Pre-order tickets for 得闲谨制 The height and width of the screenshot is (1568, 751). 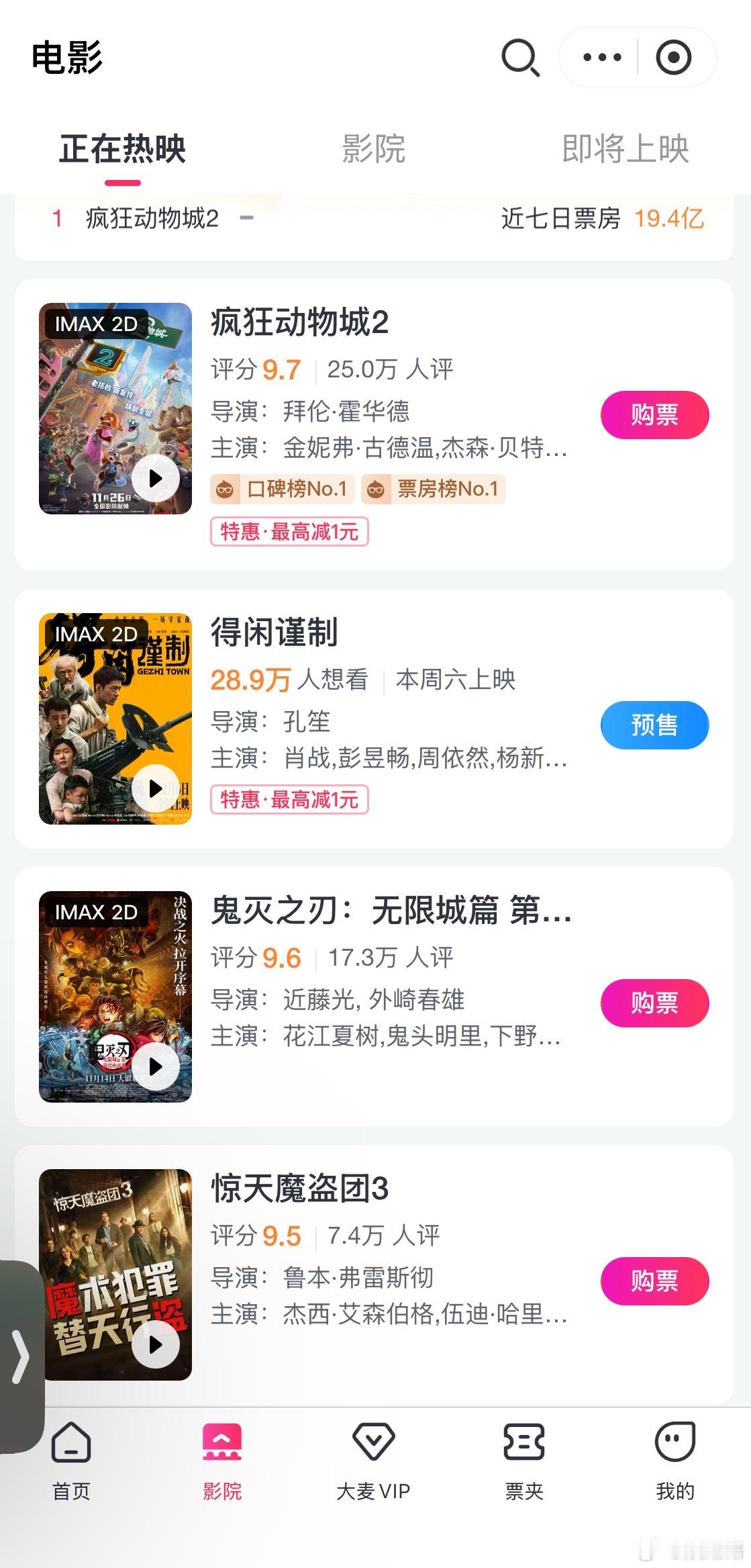[654, 725]
